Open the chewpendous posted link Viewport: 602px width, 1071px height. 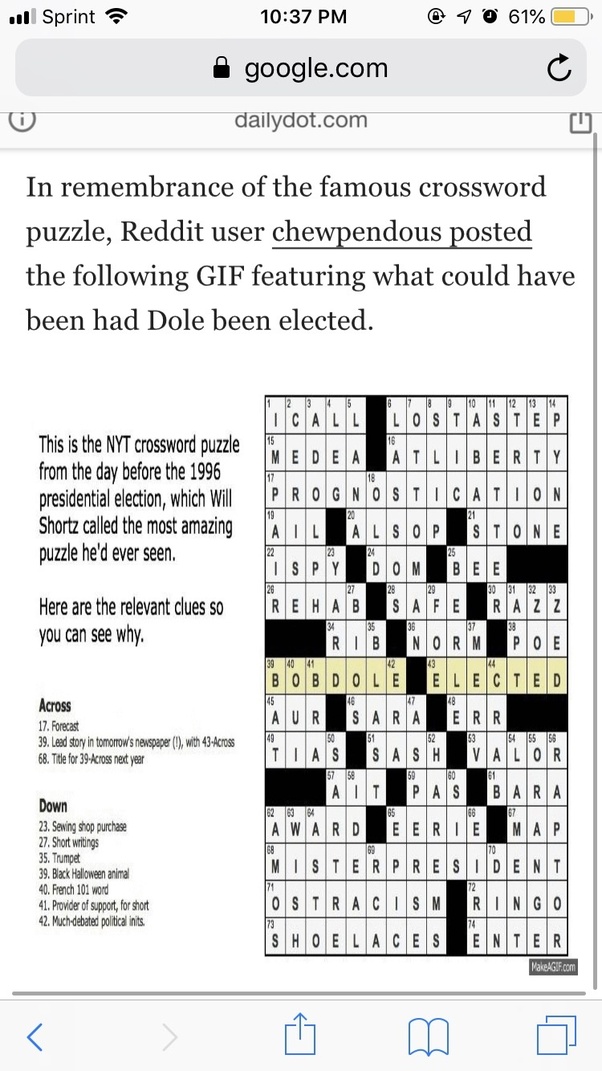402,232
